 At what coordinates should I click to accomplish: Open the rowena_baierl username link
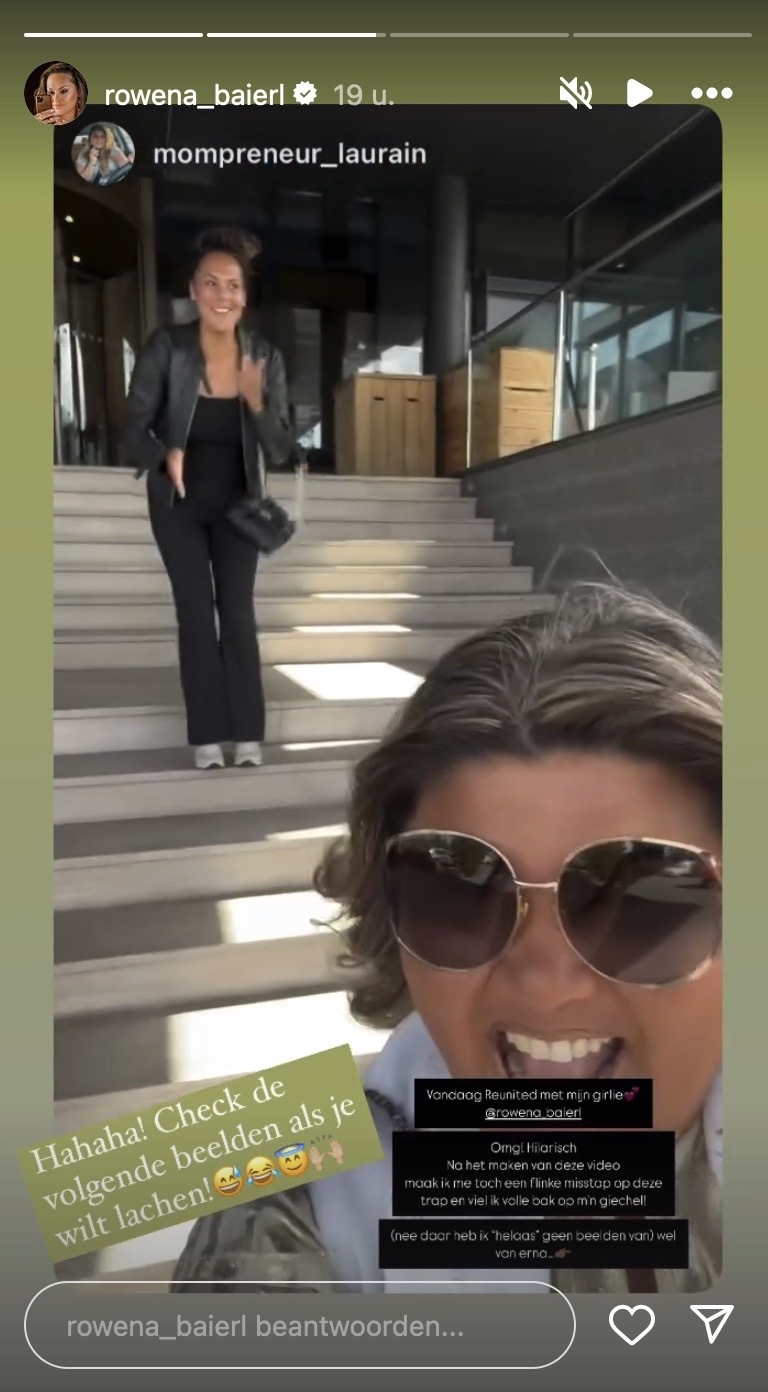point(194,94)
